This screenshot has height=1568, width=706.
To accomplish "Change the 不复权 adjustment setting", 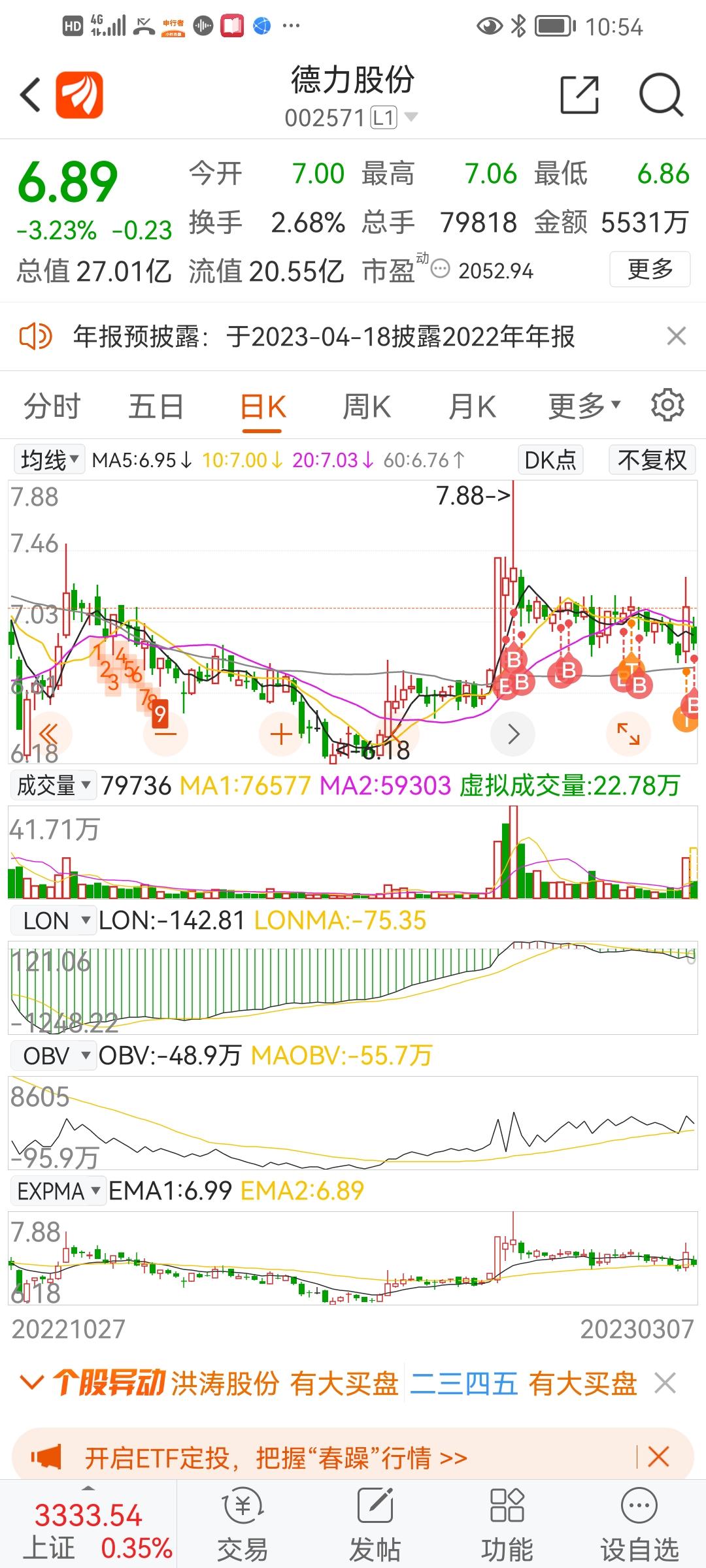I will coord(652,460).
